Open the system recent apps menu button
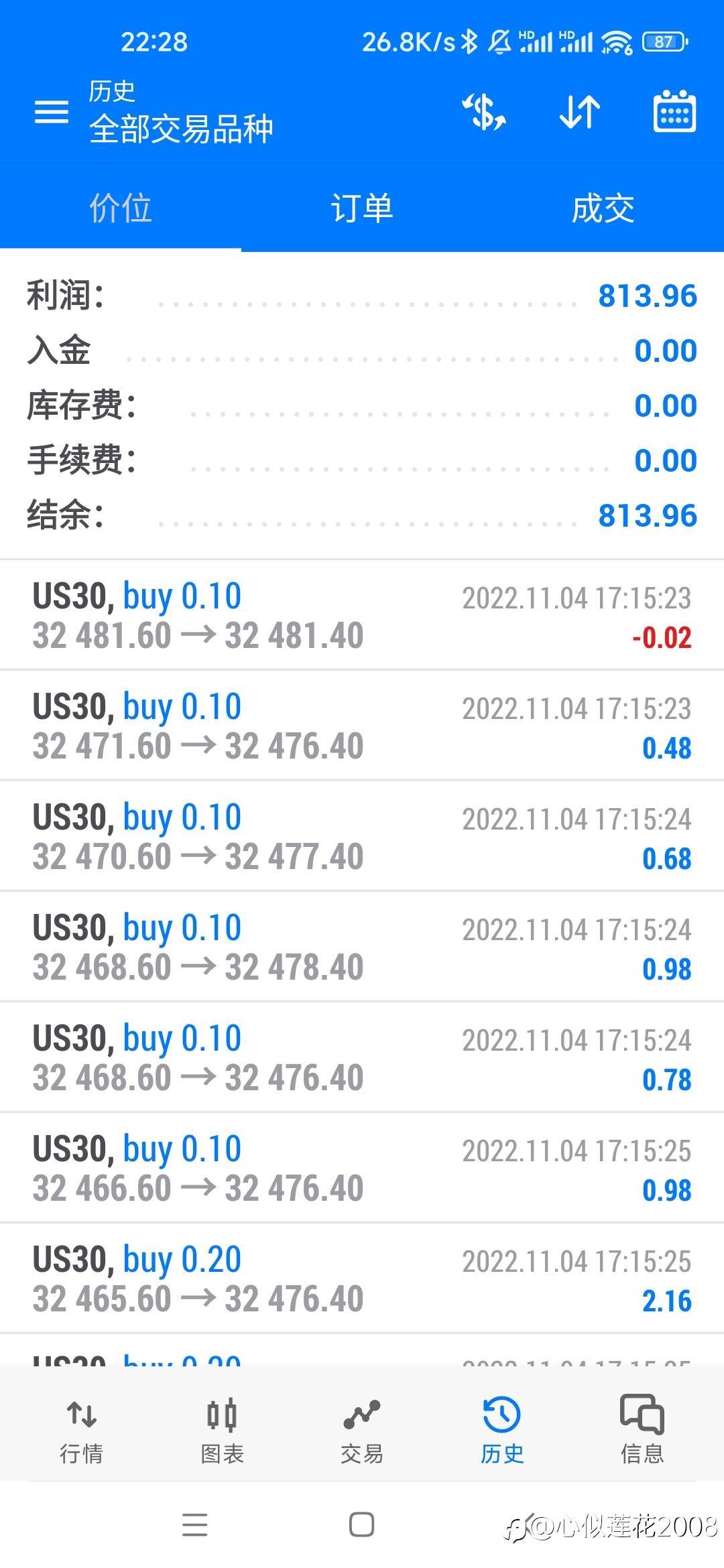The image size is (724, 1568). pyautogui.click(x=194, y=1525)
